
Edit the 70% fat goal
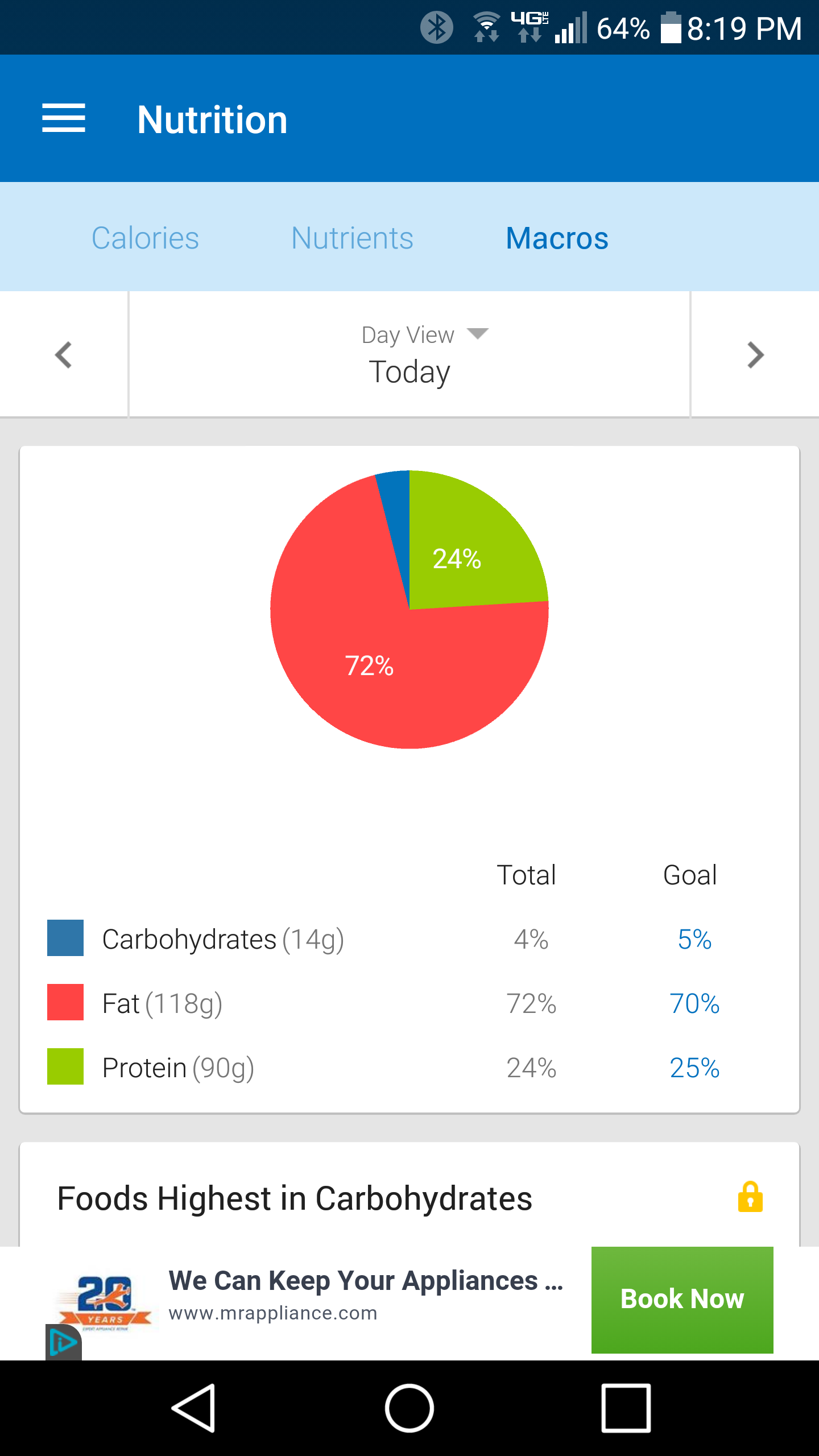coord(694,1003)
